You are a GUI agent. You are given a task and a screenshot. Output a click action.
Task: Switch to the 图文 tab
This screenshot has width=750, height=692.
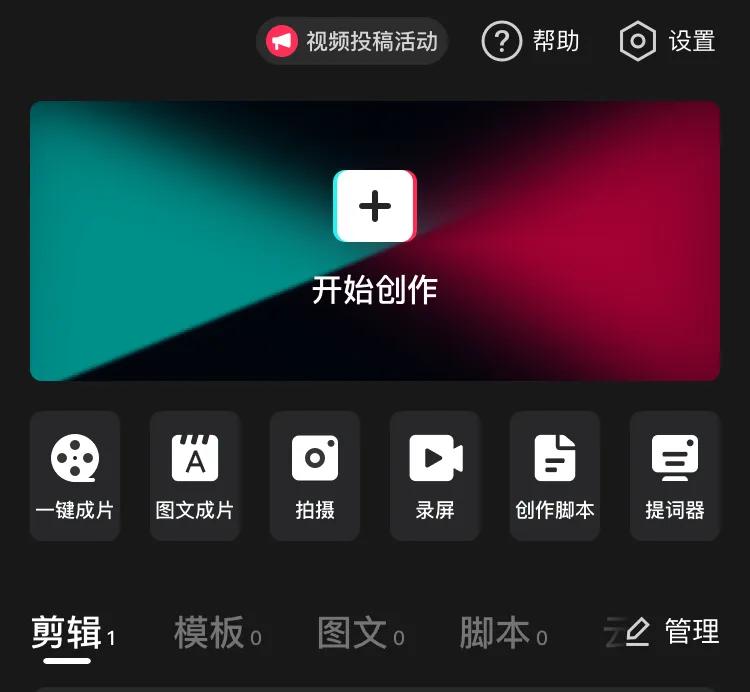click(355, 632)
